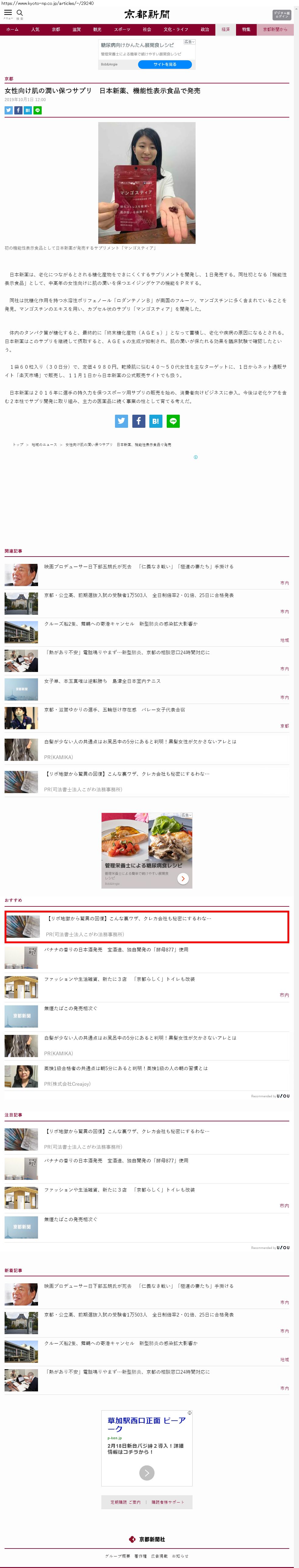Screen dimensions: 299x1568
Task: Share via the large Facebook button under article
Action: (x=139, y=421)
